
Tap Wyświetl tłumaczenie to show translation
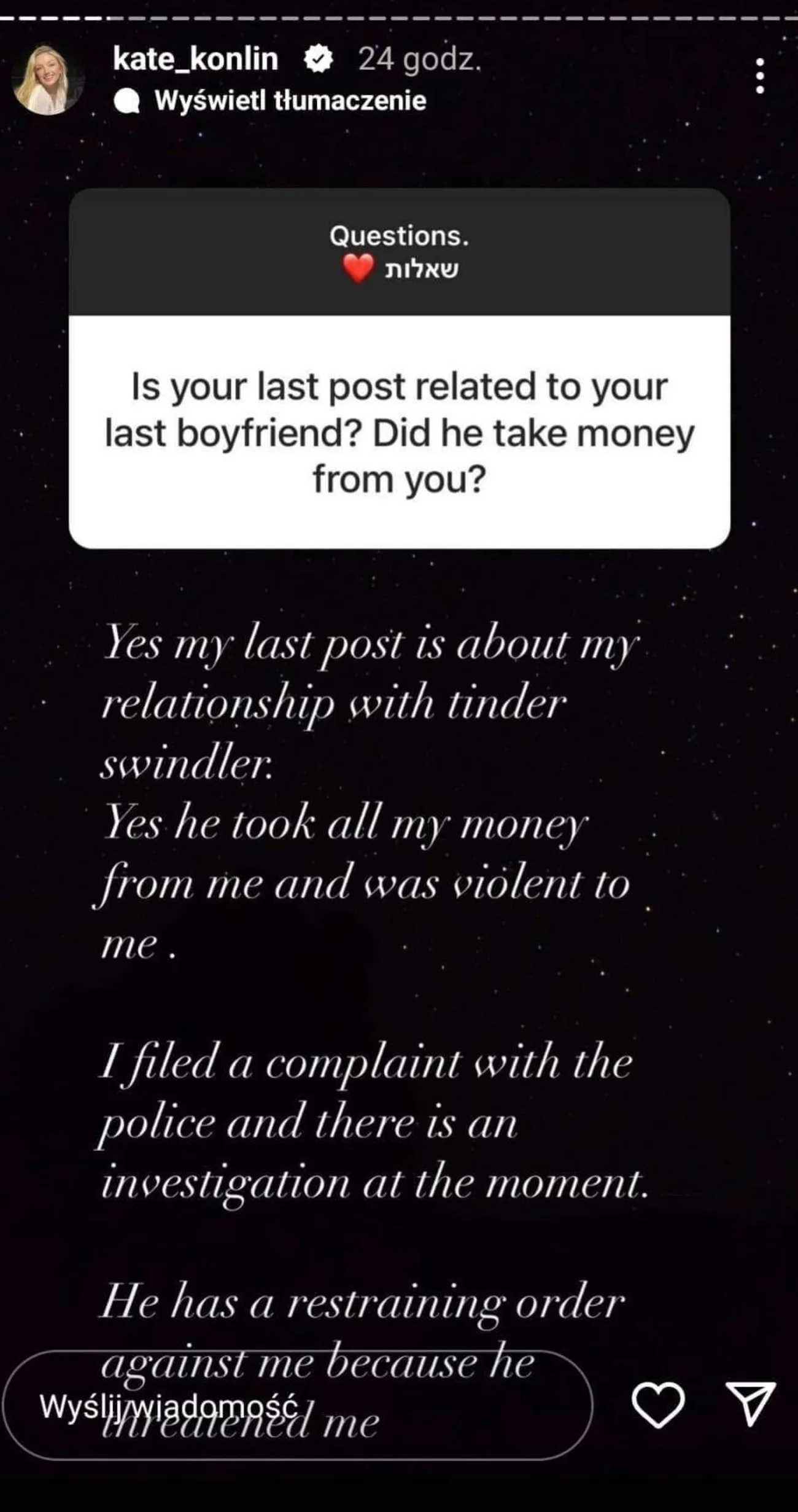click(x=270, y=101)
